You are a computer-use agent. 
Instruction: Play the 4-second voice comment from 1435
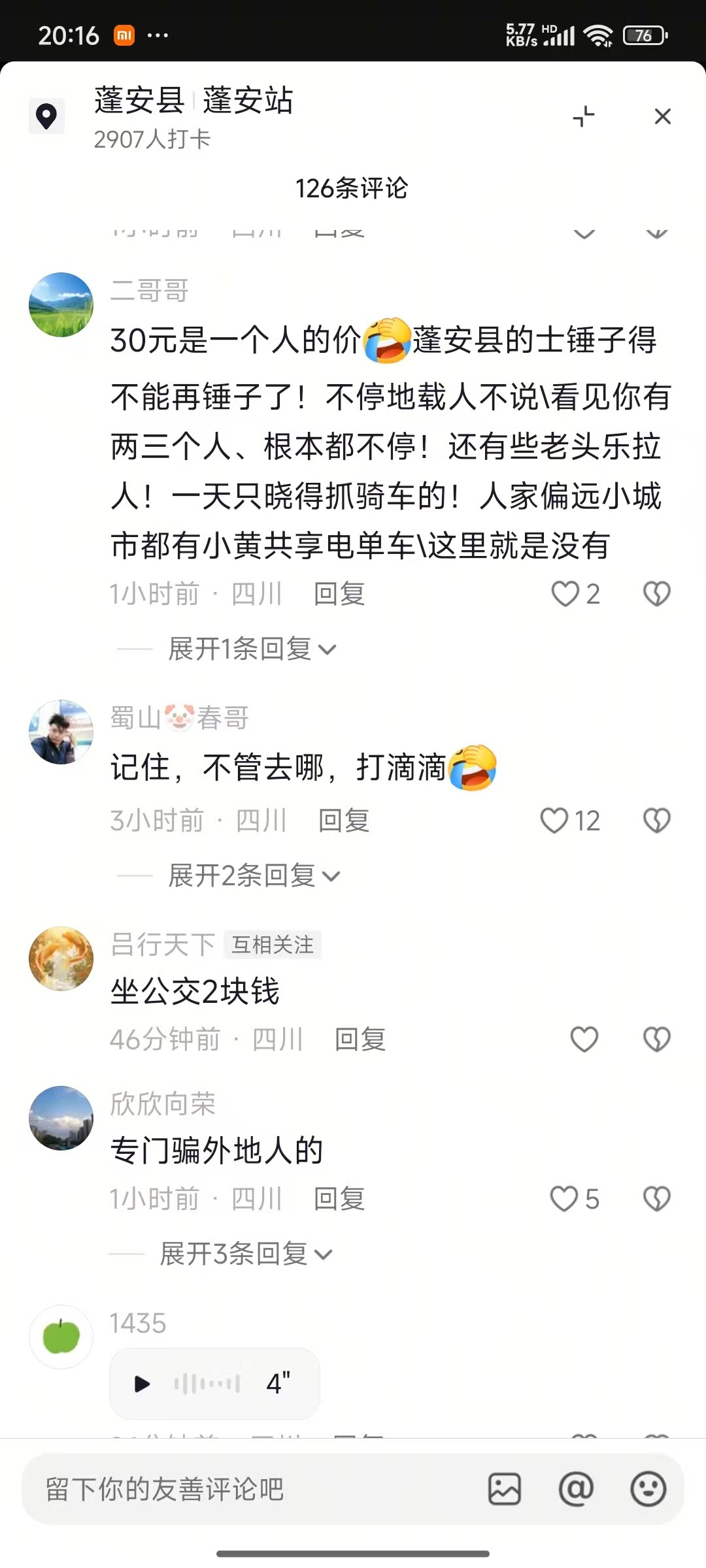point(143,1384)
